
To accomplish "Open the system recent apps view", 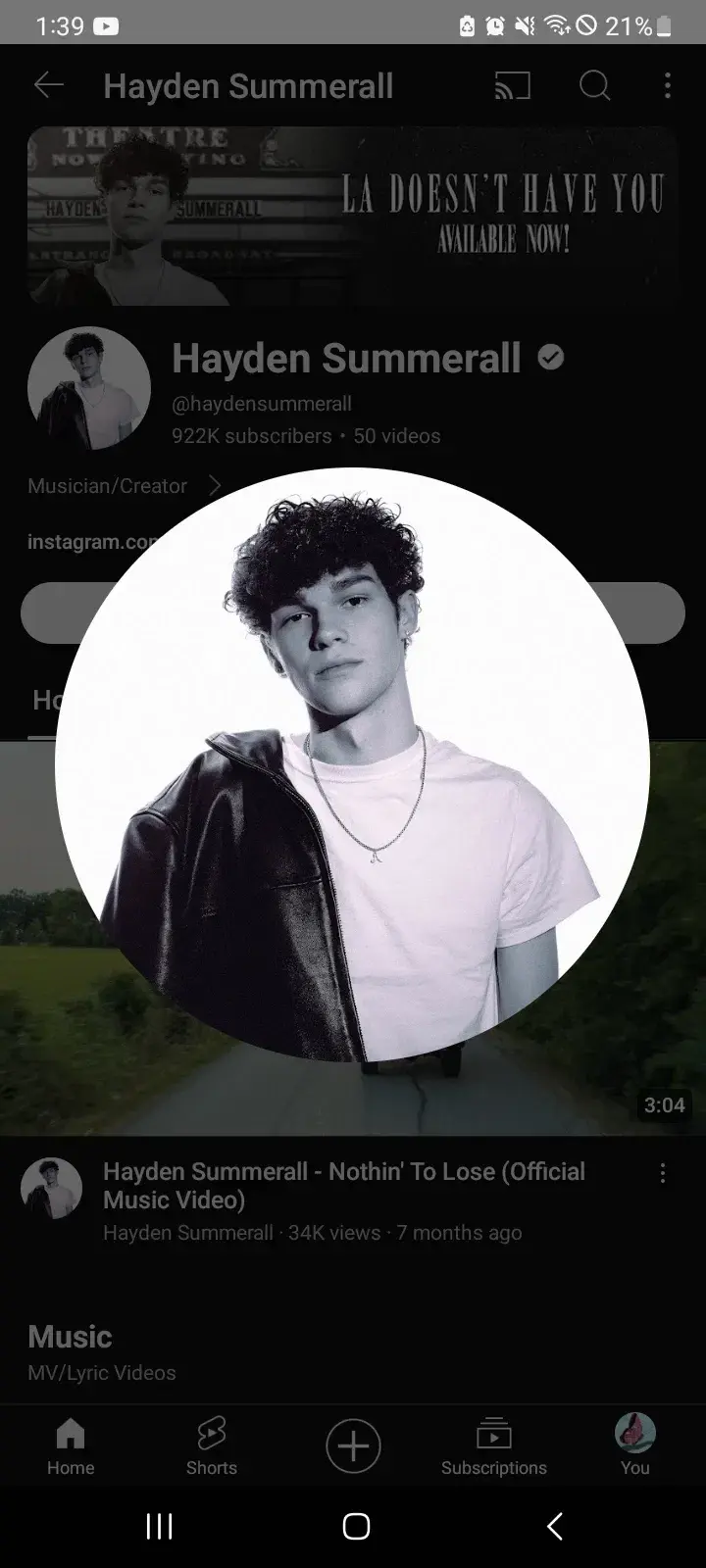I will coord(159,1526).
